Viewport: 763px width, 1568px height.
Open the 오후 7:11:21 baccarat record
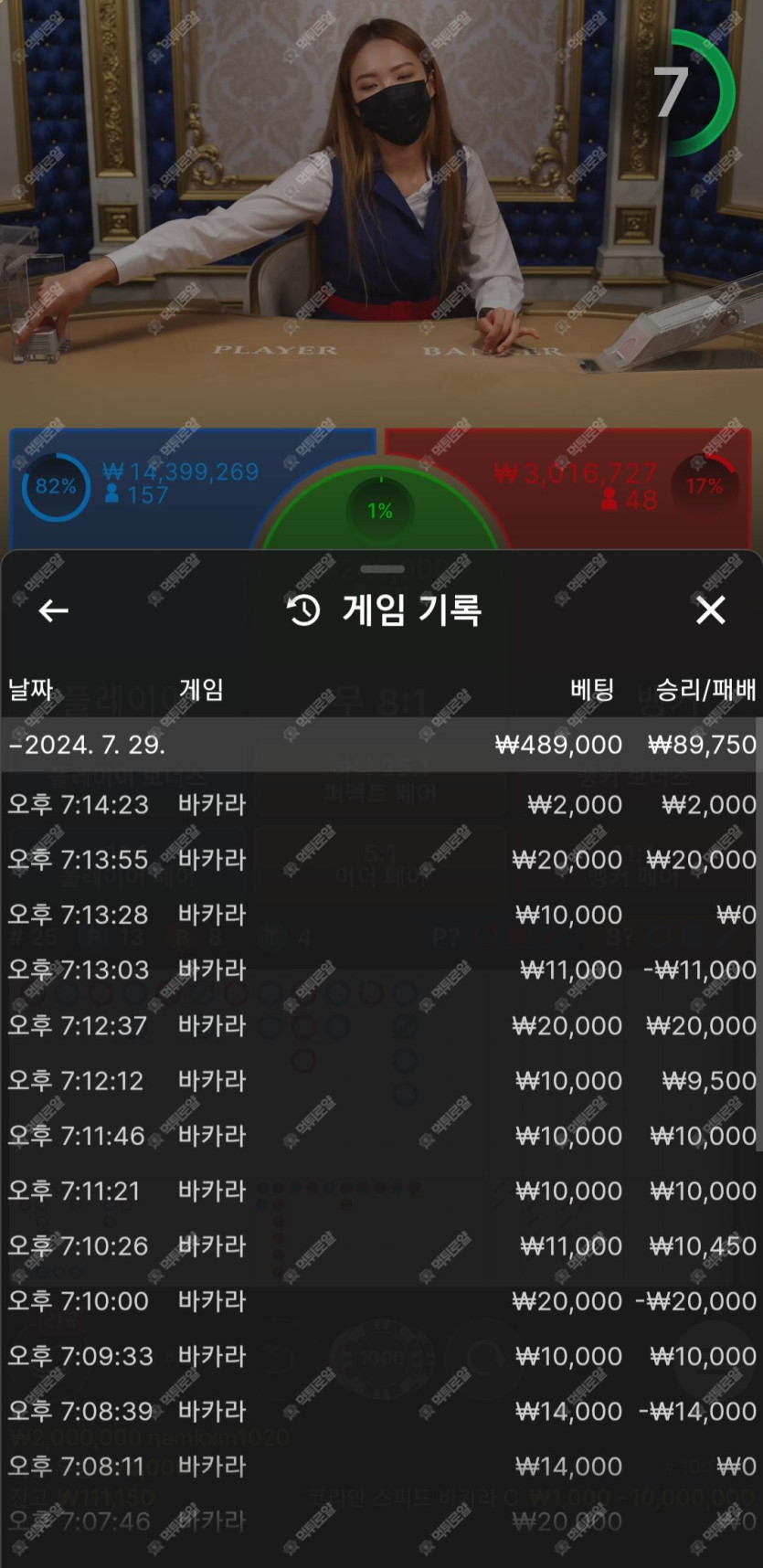tap(381, 1191)
